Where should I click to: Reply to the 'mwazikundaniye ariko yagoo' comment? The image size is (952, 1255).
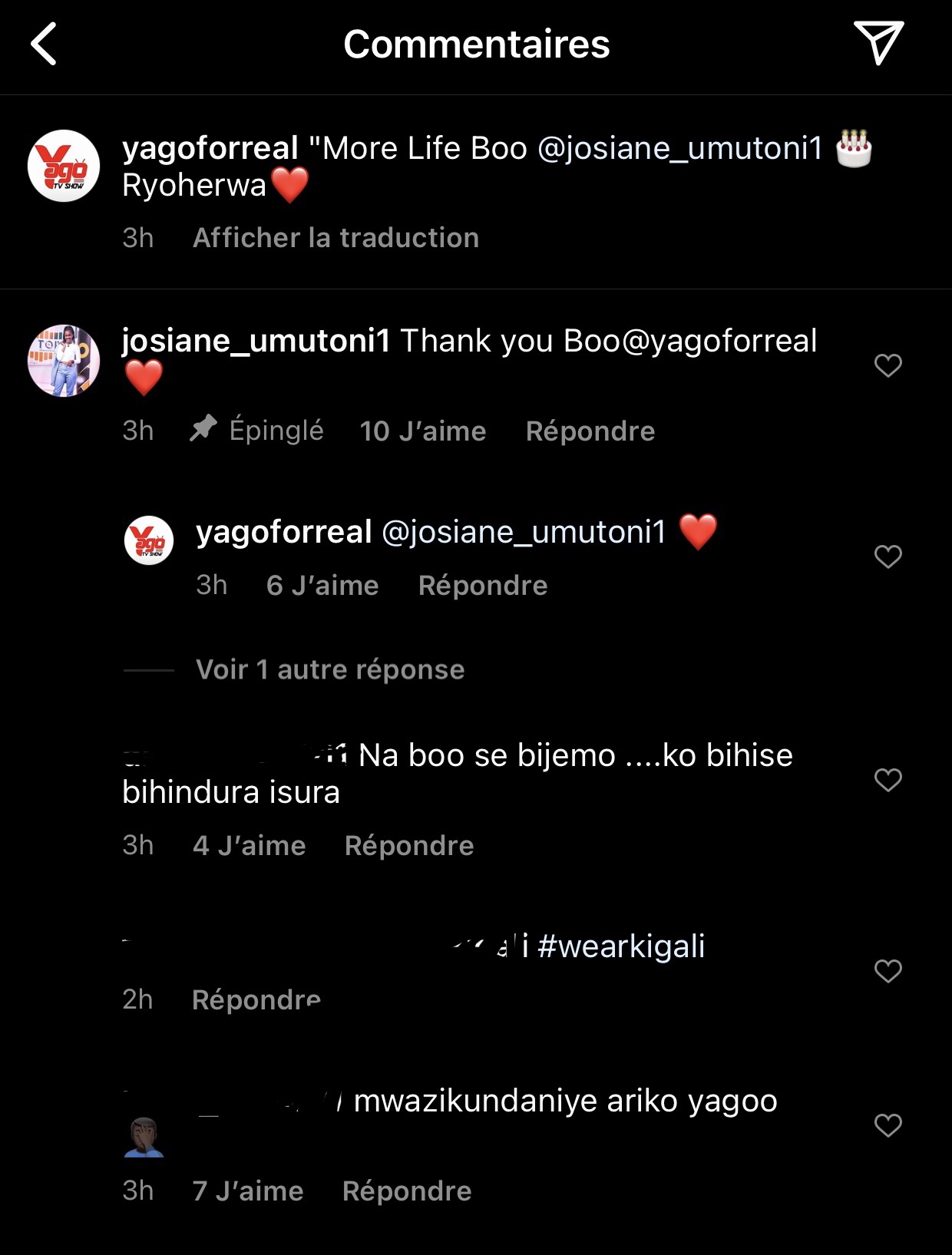point(406,1191)
